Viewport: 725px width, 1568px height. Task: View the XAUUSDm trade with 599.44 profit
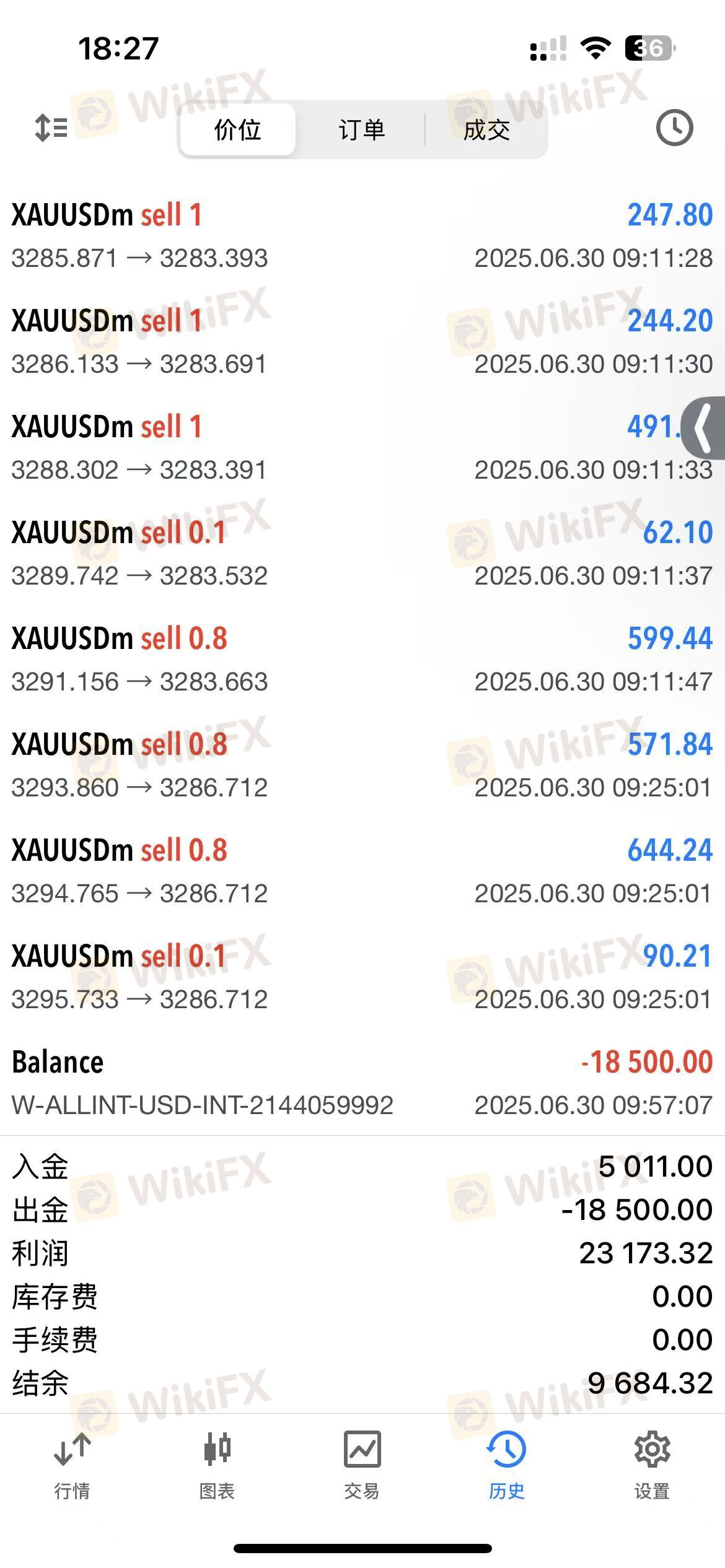[362, 660]
